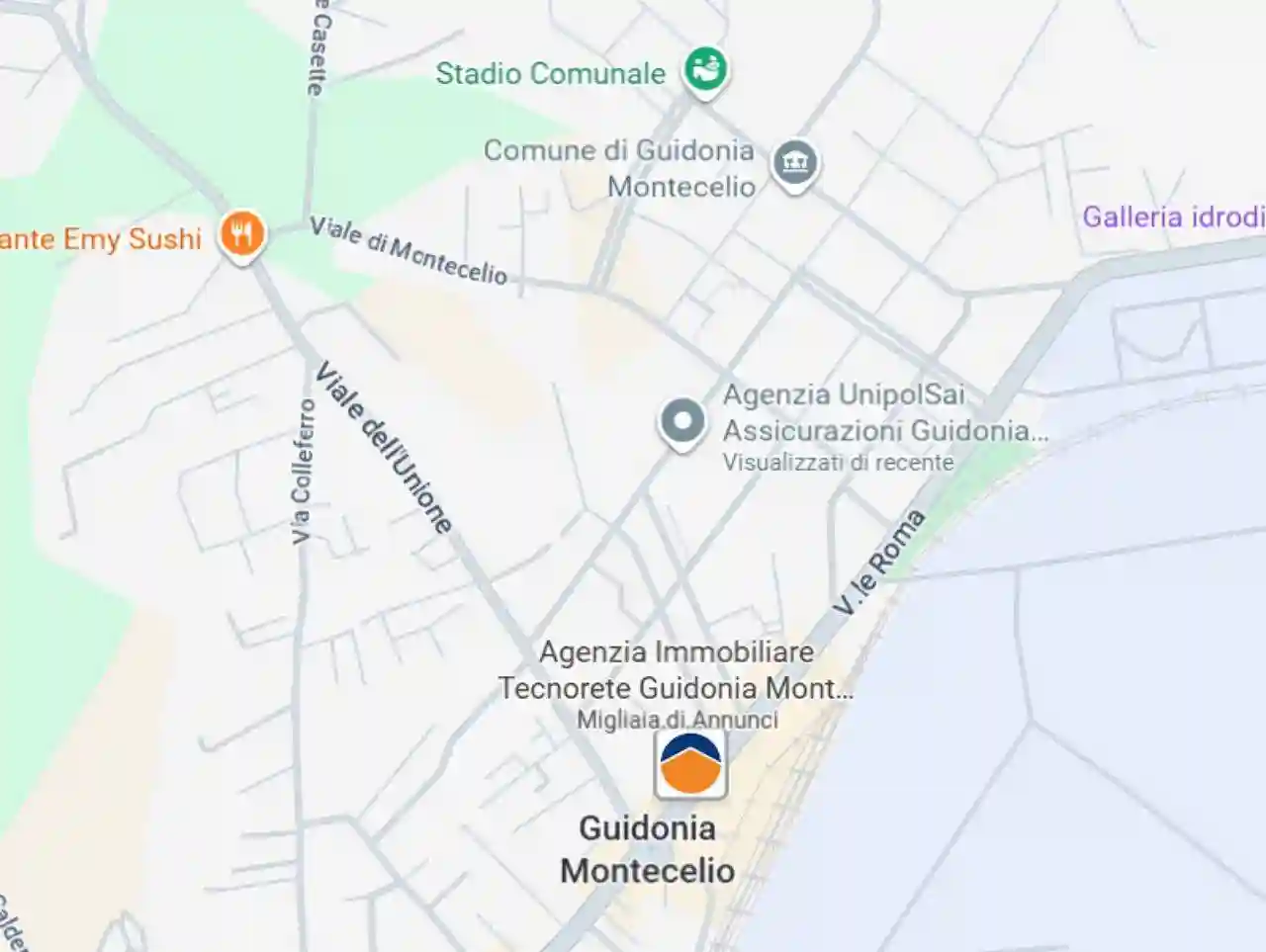
Task: Open Agenzia Immobiliare Tecnorete marker
Action: 690,764
